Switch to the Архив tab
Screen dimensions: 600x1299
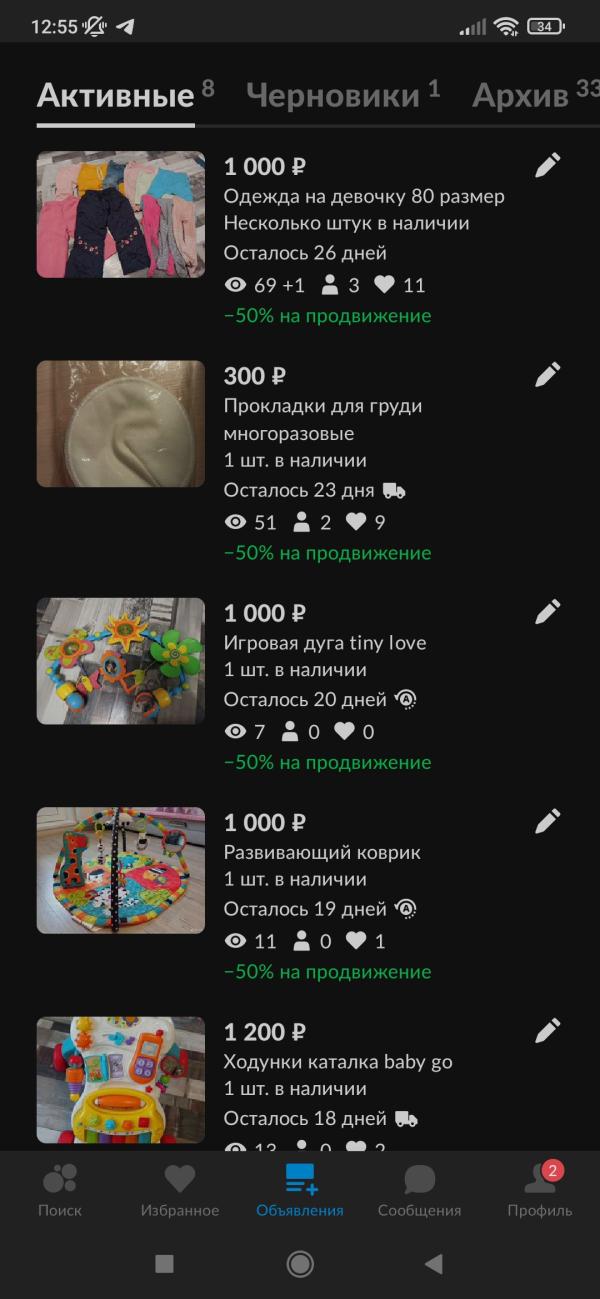click(521, 96)
